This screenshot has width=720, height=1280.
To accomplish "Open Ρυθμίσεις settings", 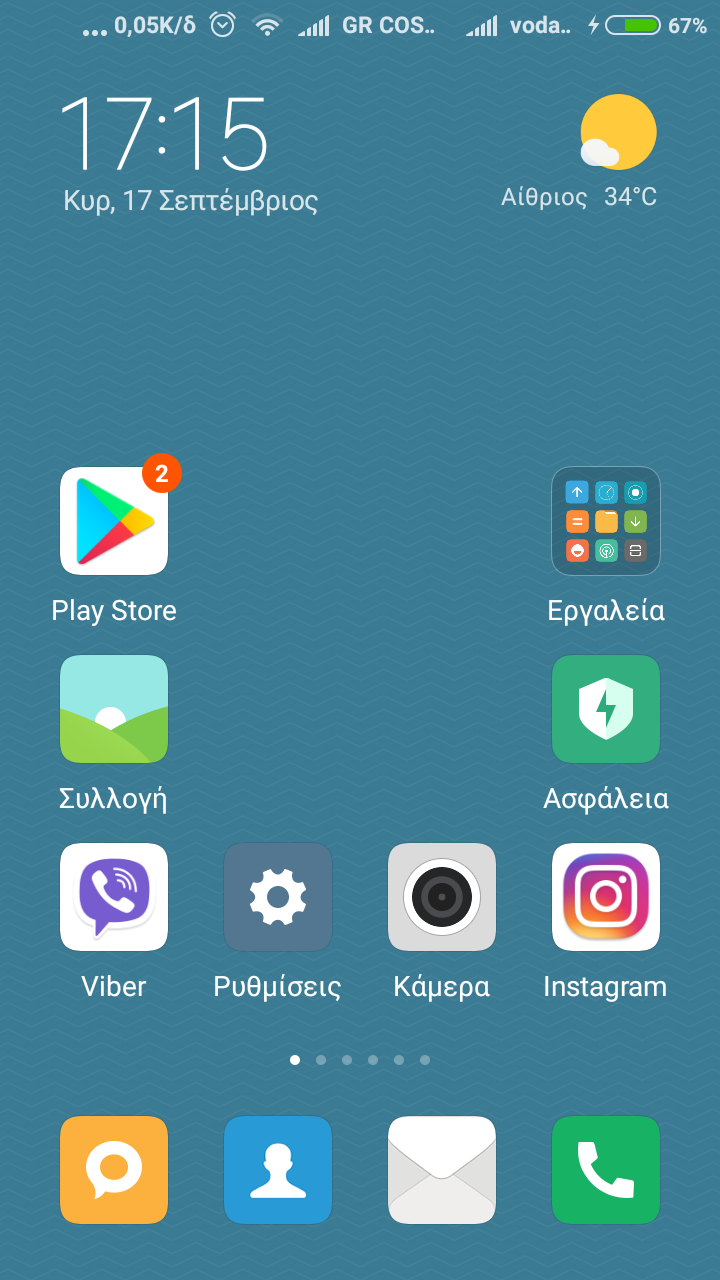I will 278,897.
